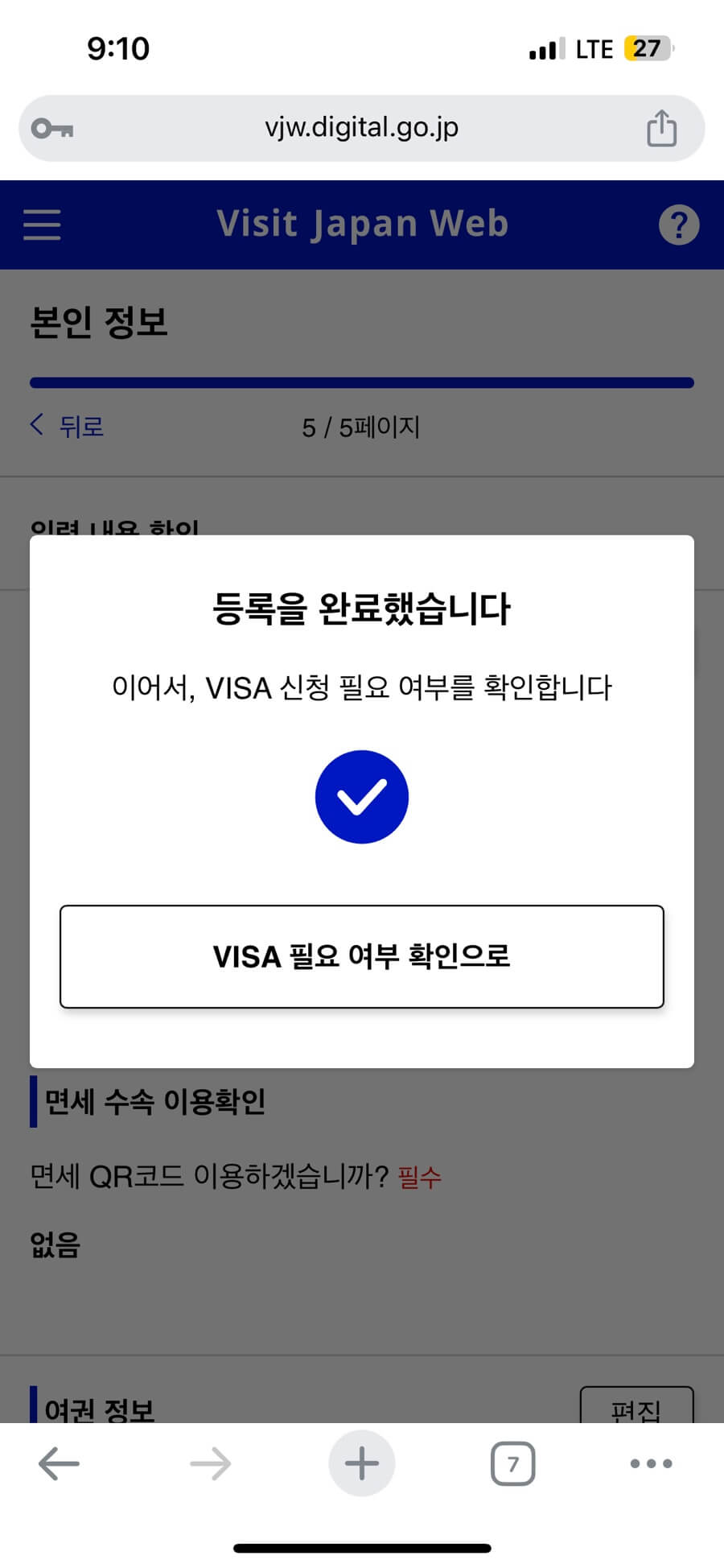Open the hamburger navigation menu

tap(42, 225)
